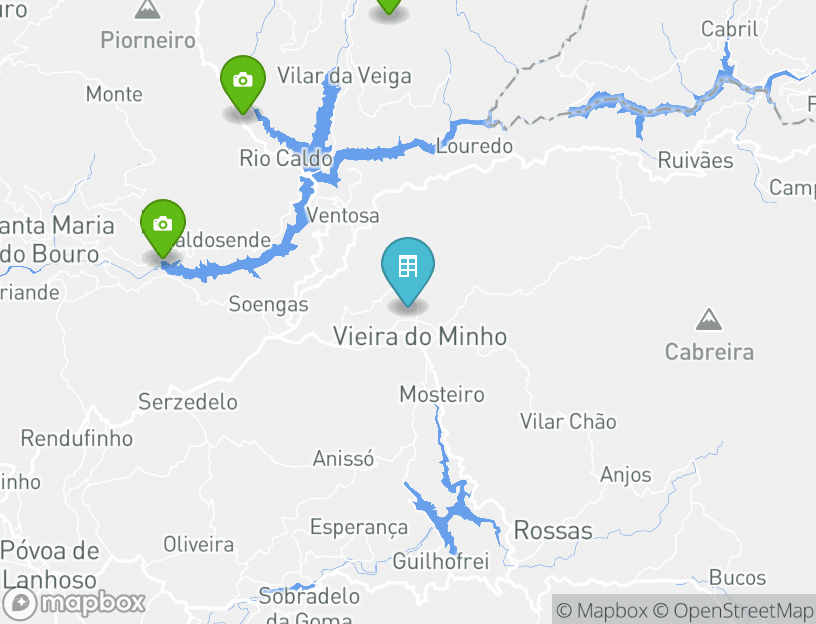Tap the blue building marker above Vieira do Minho
This screenshot has height=624, width=816.
point(408,269)
